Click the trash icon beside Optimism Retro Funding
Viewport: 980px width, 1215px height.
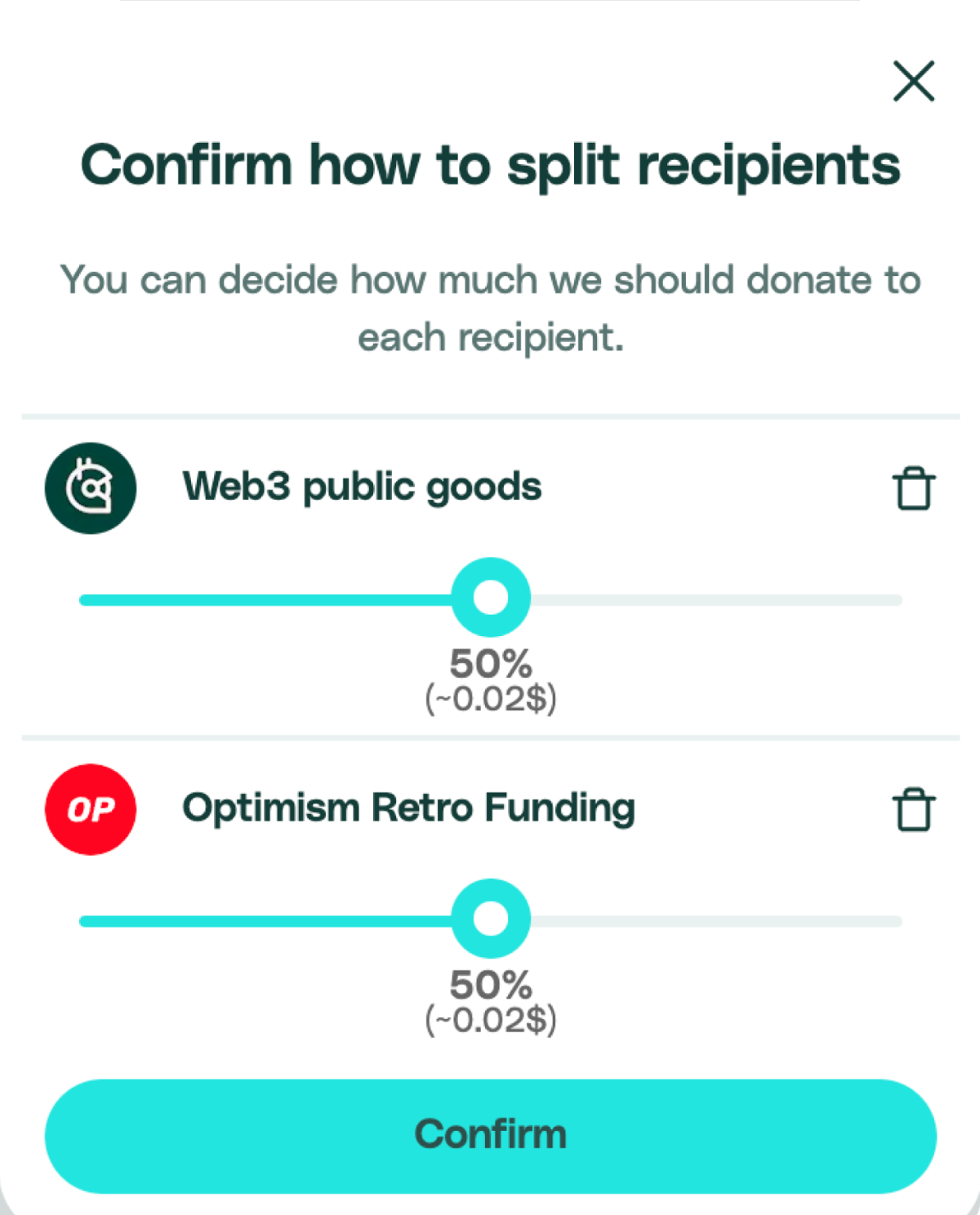coord(912,809)
